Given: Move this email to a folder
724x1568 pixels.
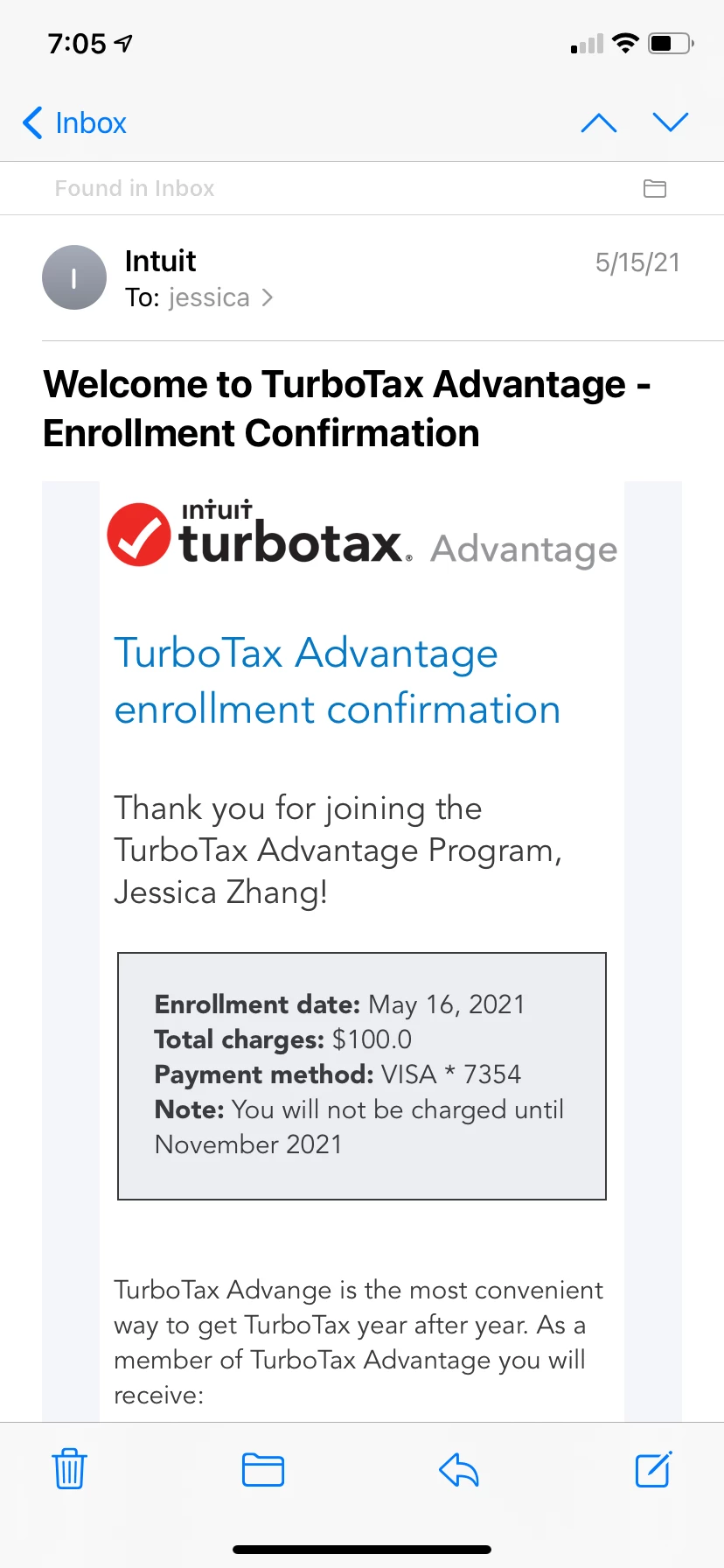Looking at the screenshot, I should (263, 1469).
